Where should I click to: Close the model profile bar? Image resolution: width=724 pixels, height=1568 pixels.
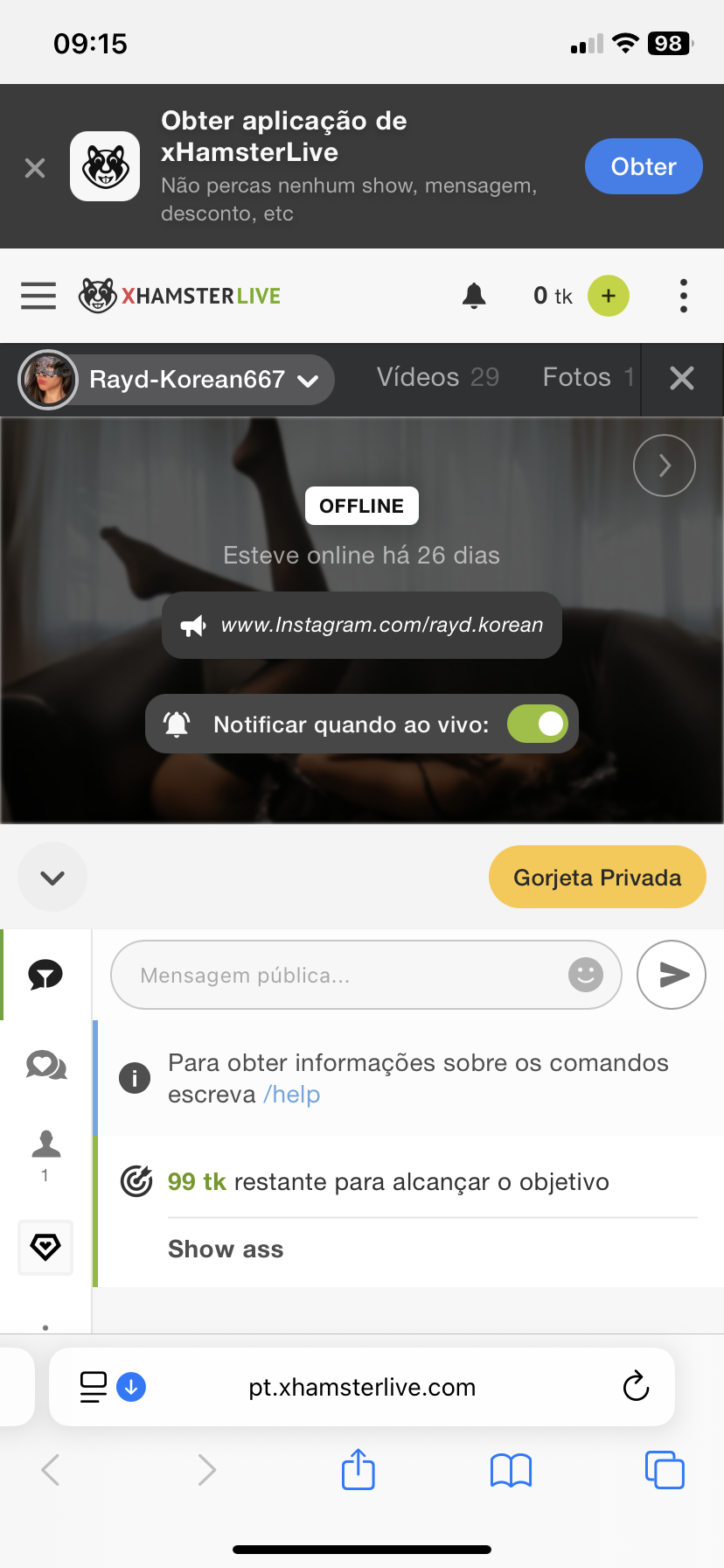(682, 378)
